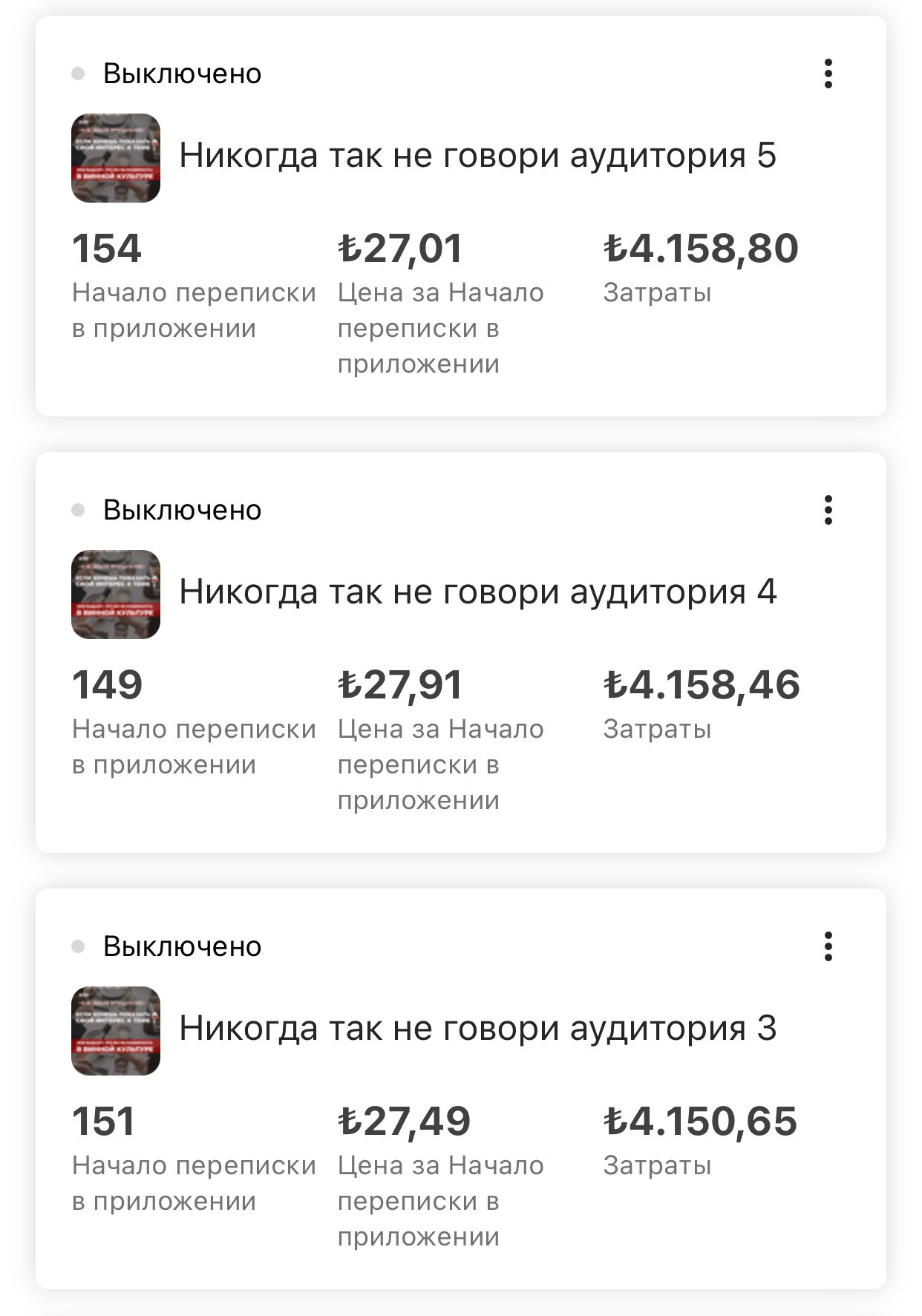Click the gray status dot beside Выключено
Screen dimensions: 922x1316
click(x=76, y=73)
